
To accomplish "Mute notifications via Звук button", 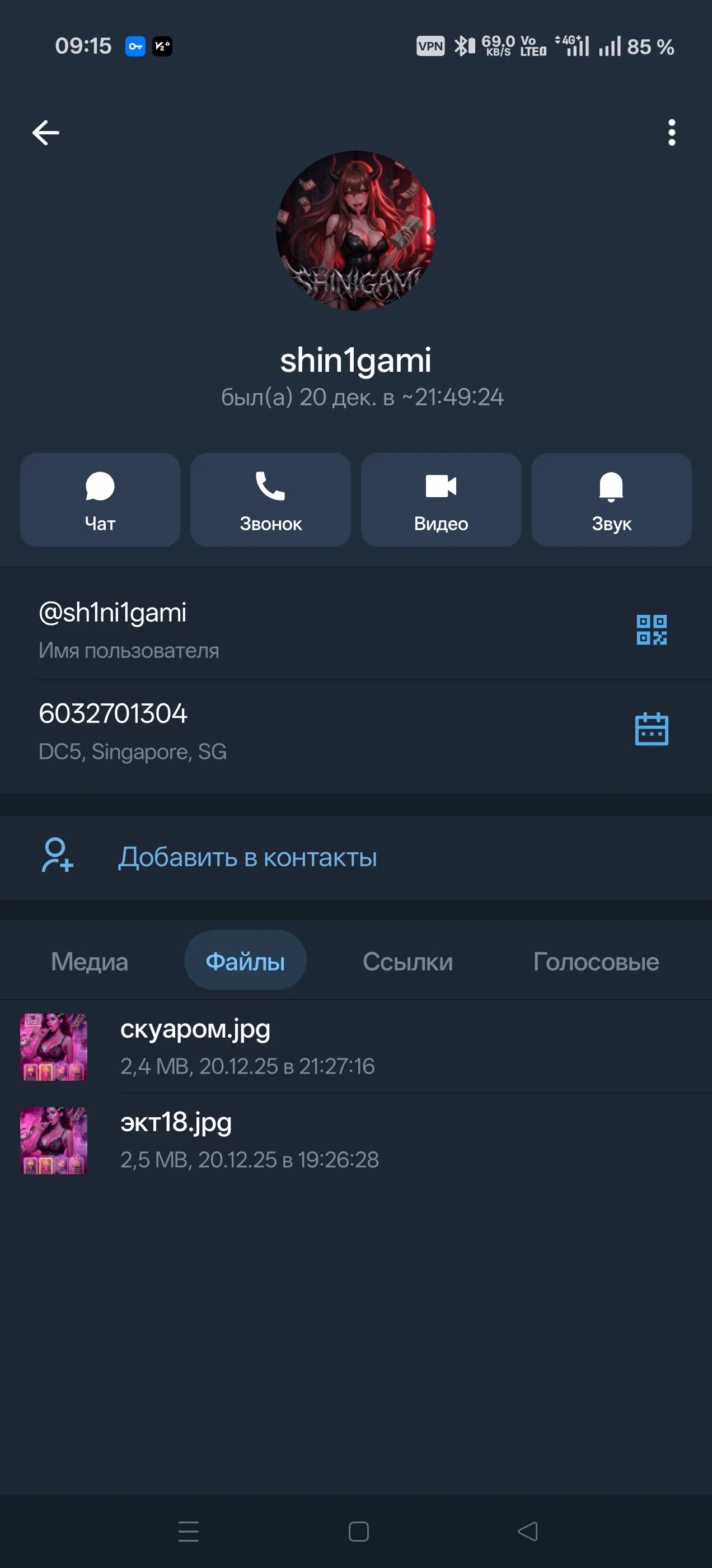I will pyautogui.click(x=612, y=500).
